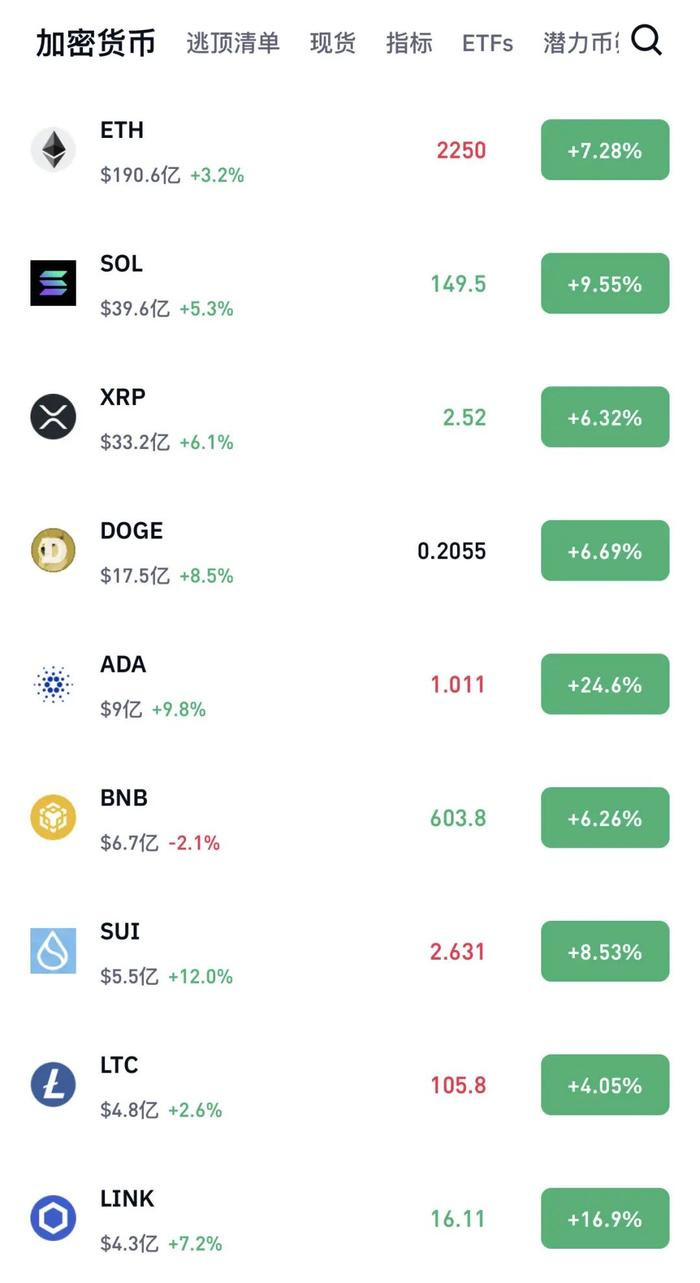
Task: Open the ETFs tab
Action: pyautogui.click(x=487, y=43)
